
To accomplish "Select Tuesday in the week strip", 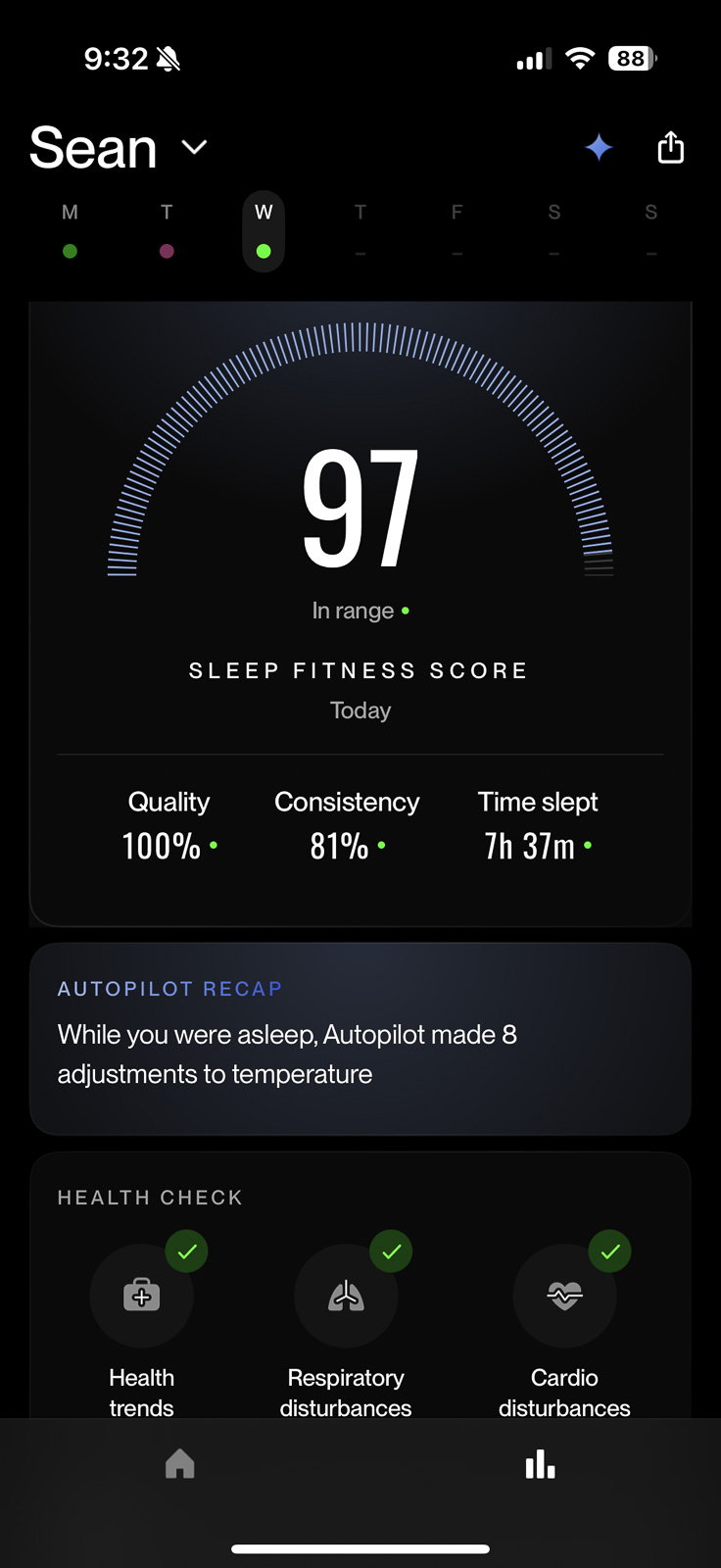I will [x=167, y=231].
